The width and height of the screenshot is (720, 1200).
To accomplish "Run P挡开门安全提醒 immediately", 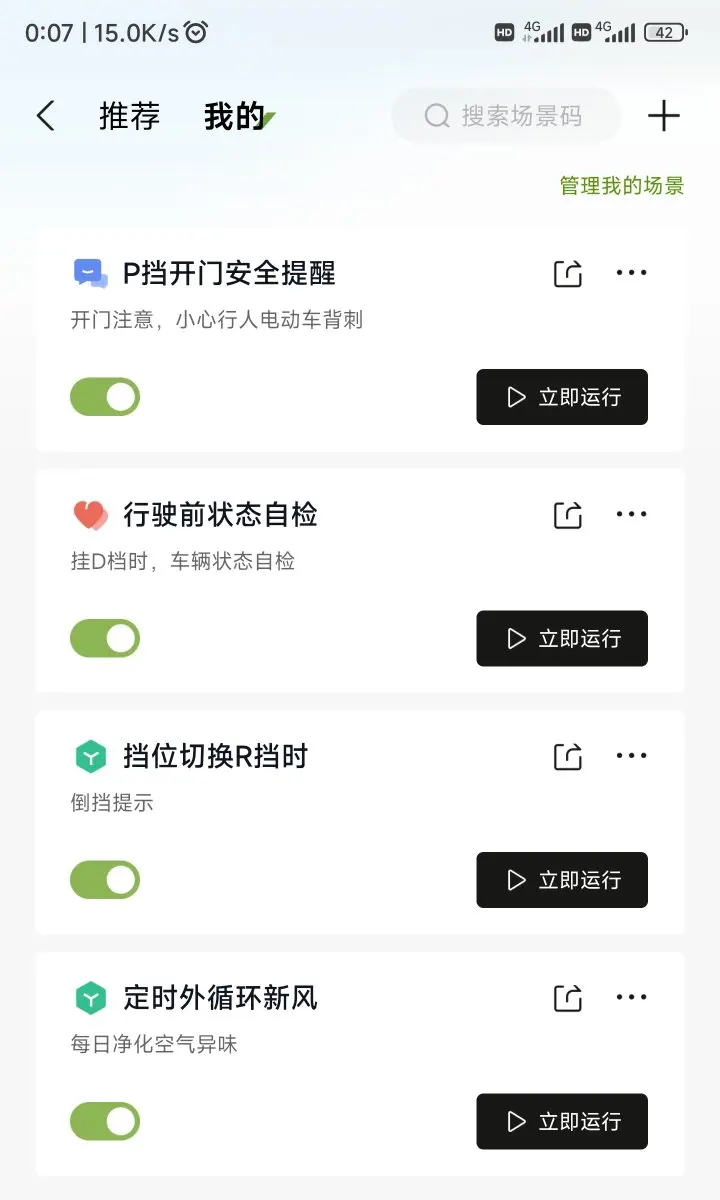I will 562,397.
